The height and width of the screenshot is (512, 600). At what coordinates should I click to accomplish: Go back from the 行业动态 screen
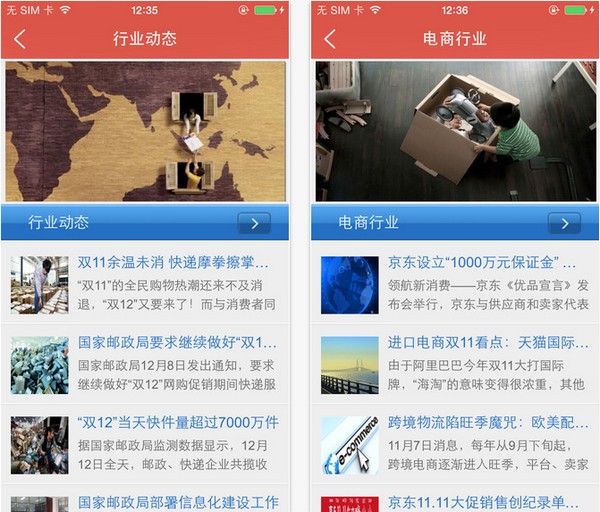pos(21,39)
